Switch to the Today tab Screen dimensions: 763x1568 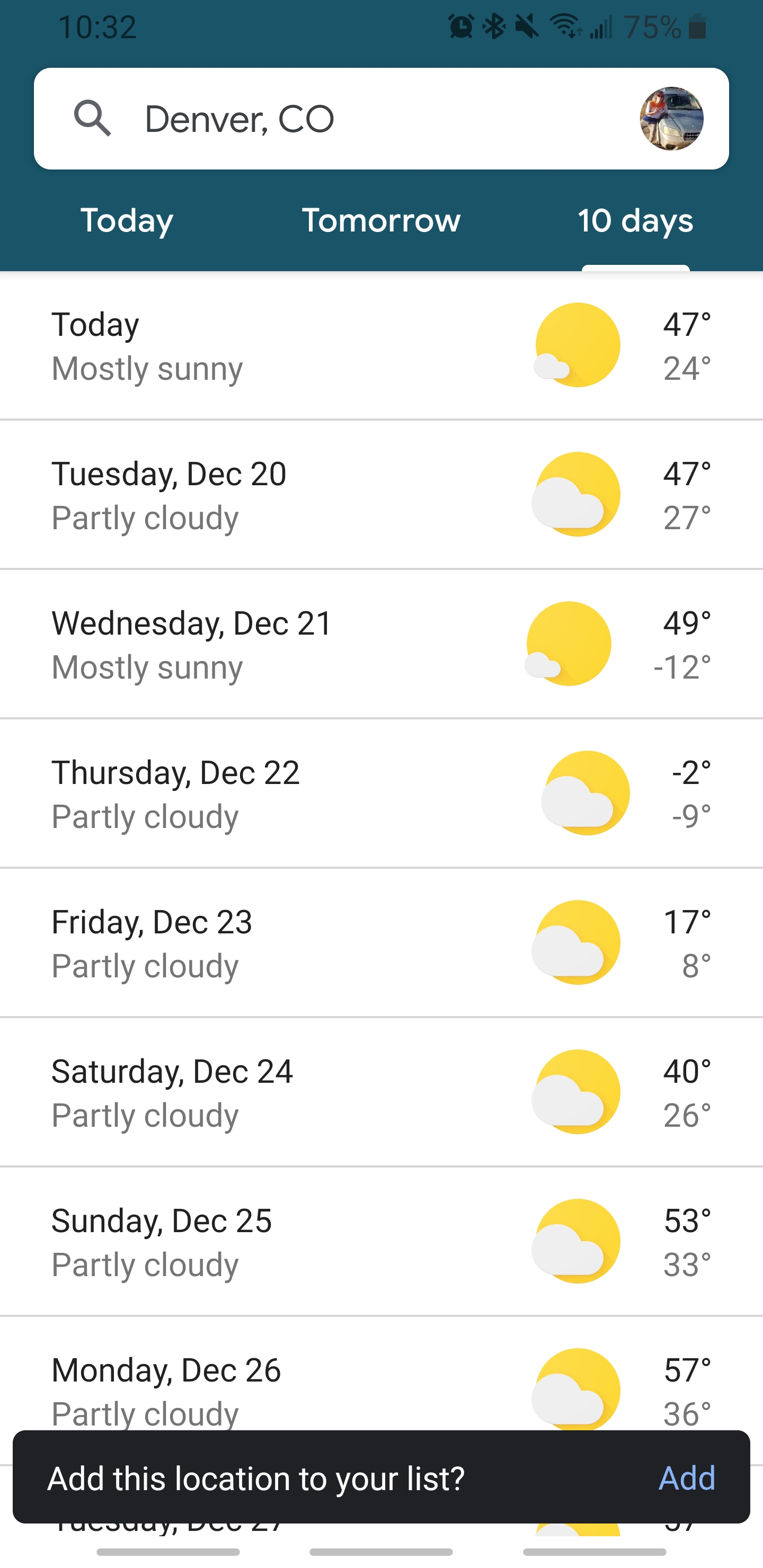click(x=127, y=220)
